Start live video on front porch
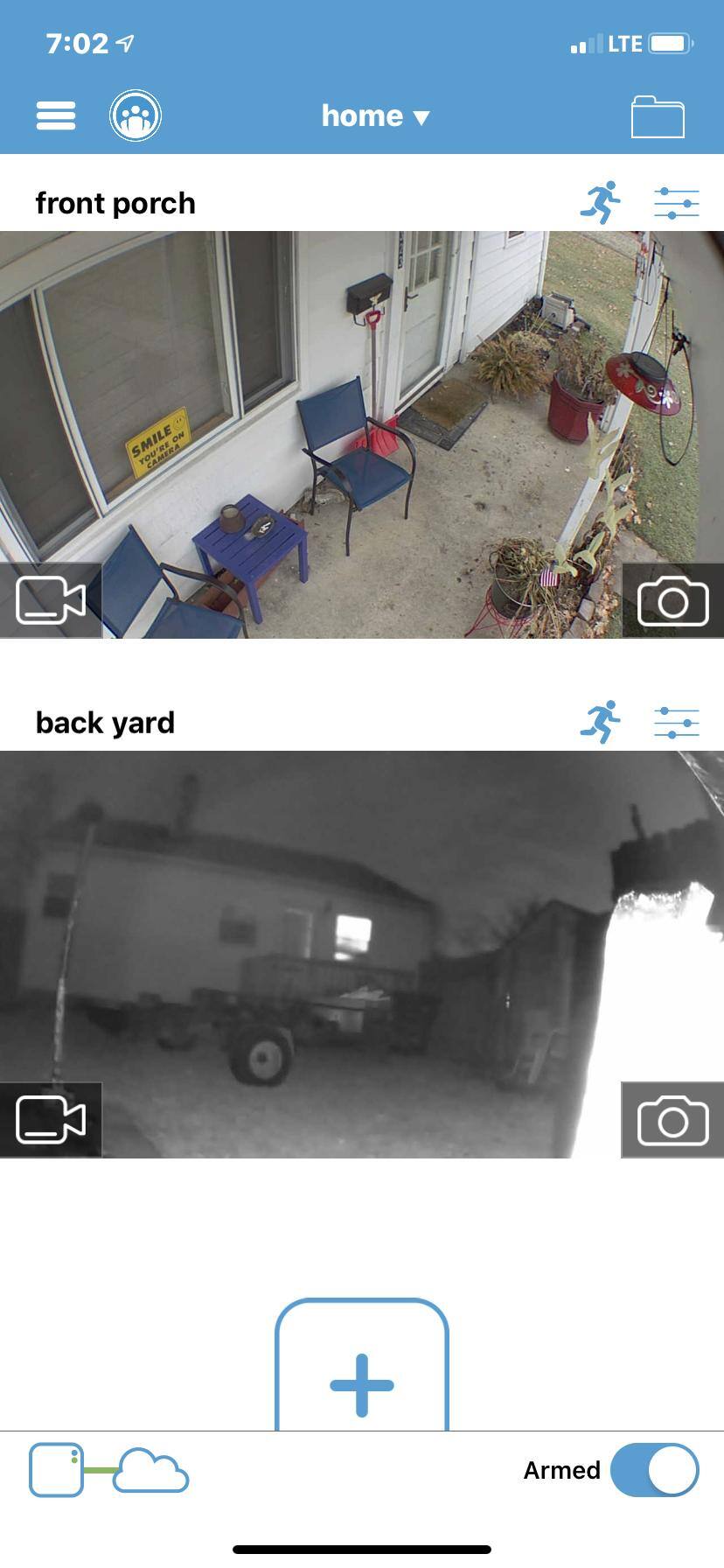 pyautogui.click(x=51, y=600)
